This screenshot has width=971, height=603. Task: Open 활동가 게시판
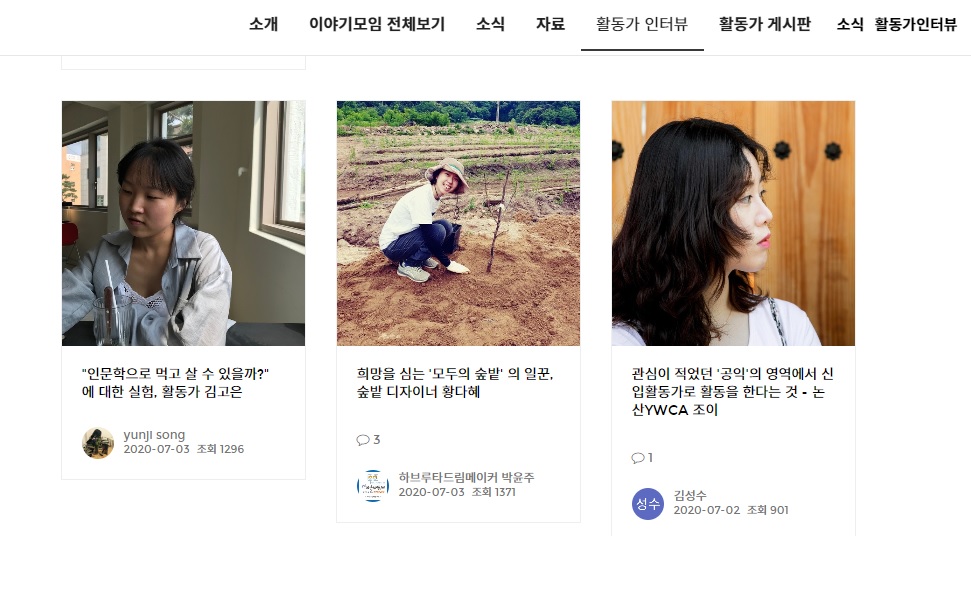(765, 24)
